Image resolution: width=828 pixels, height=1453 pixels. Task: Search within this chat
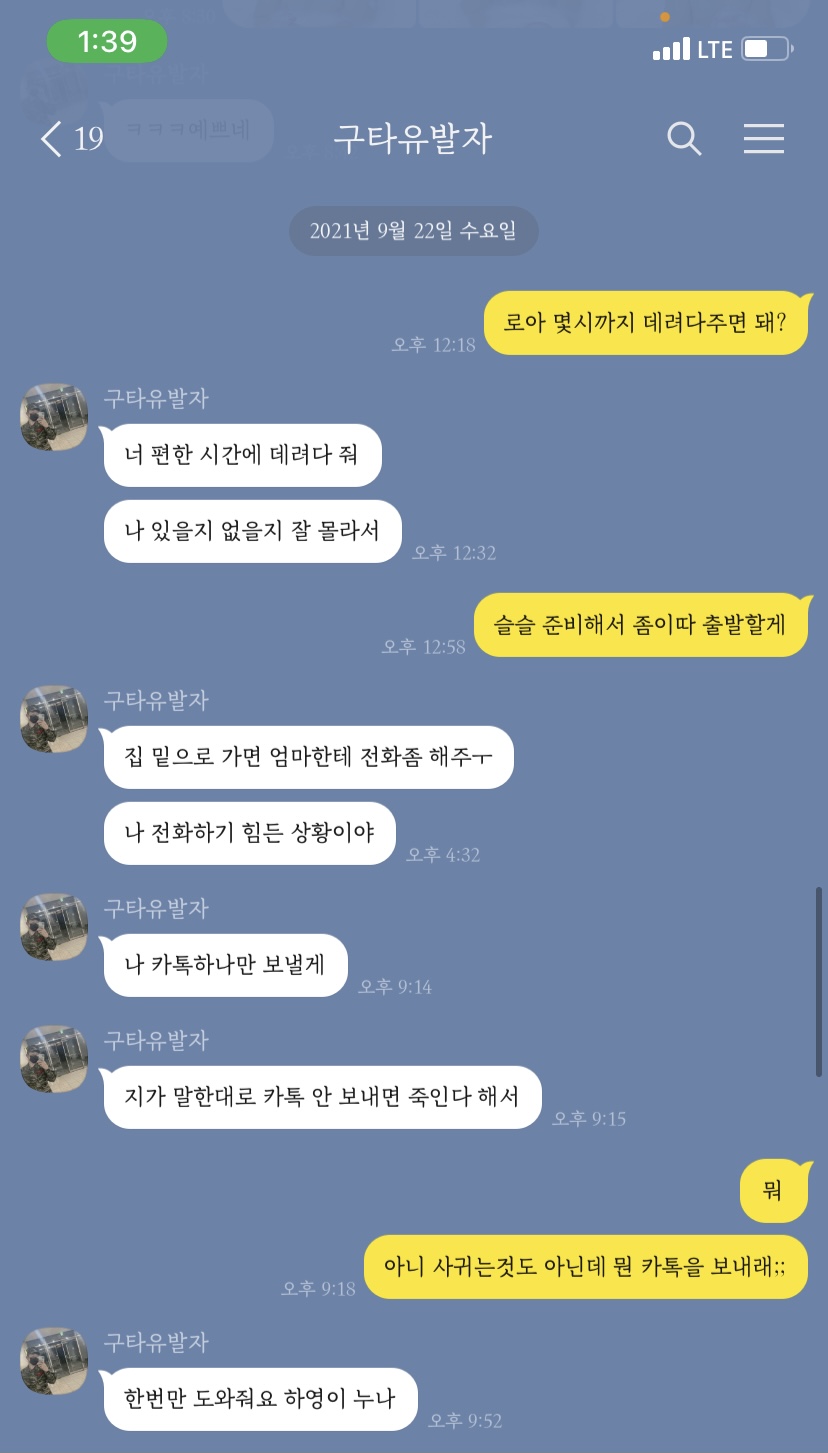coord(684,138)
